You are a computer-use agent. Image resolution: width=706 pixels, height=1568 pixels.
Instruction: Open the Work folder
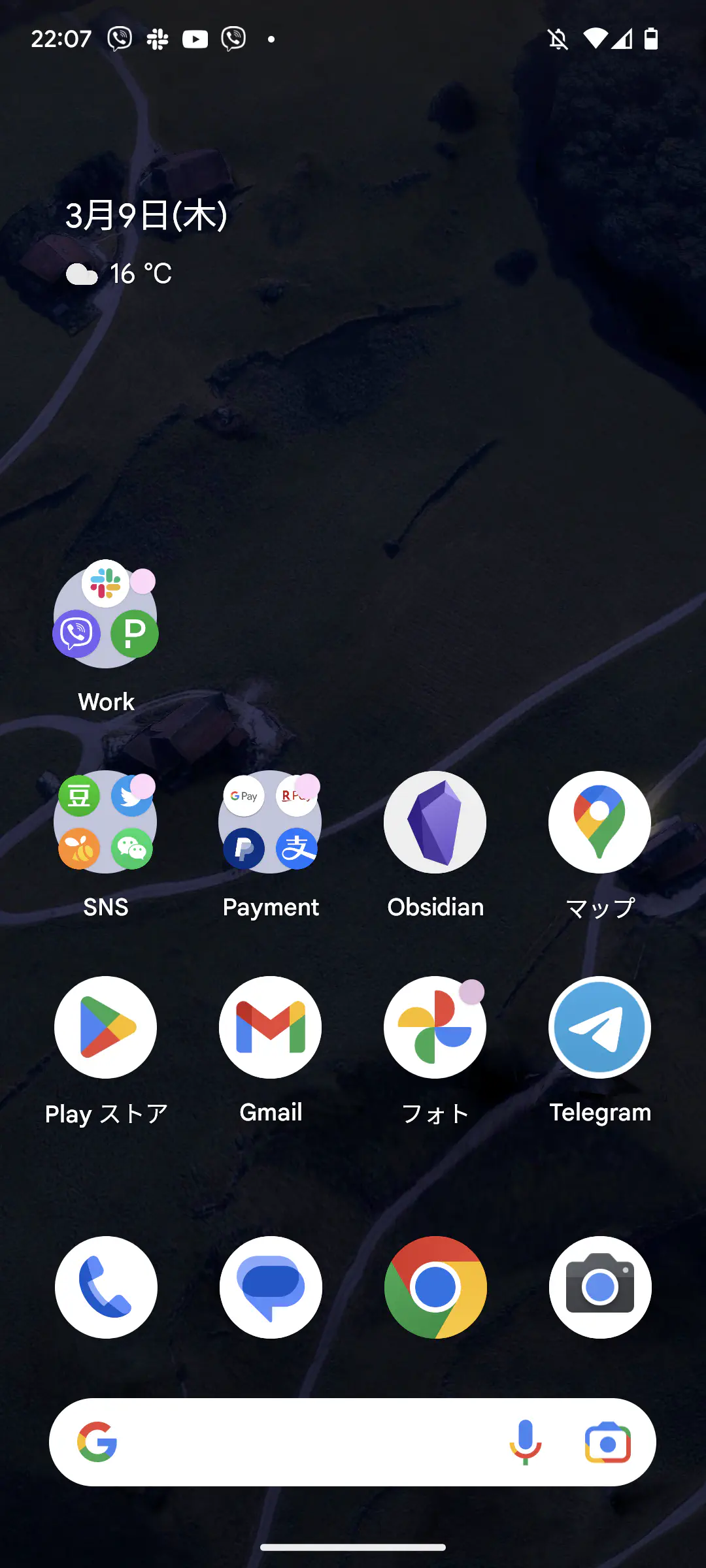106,616
